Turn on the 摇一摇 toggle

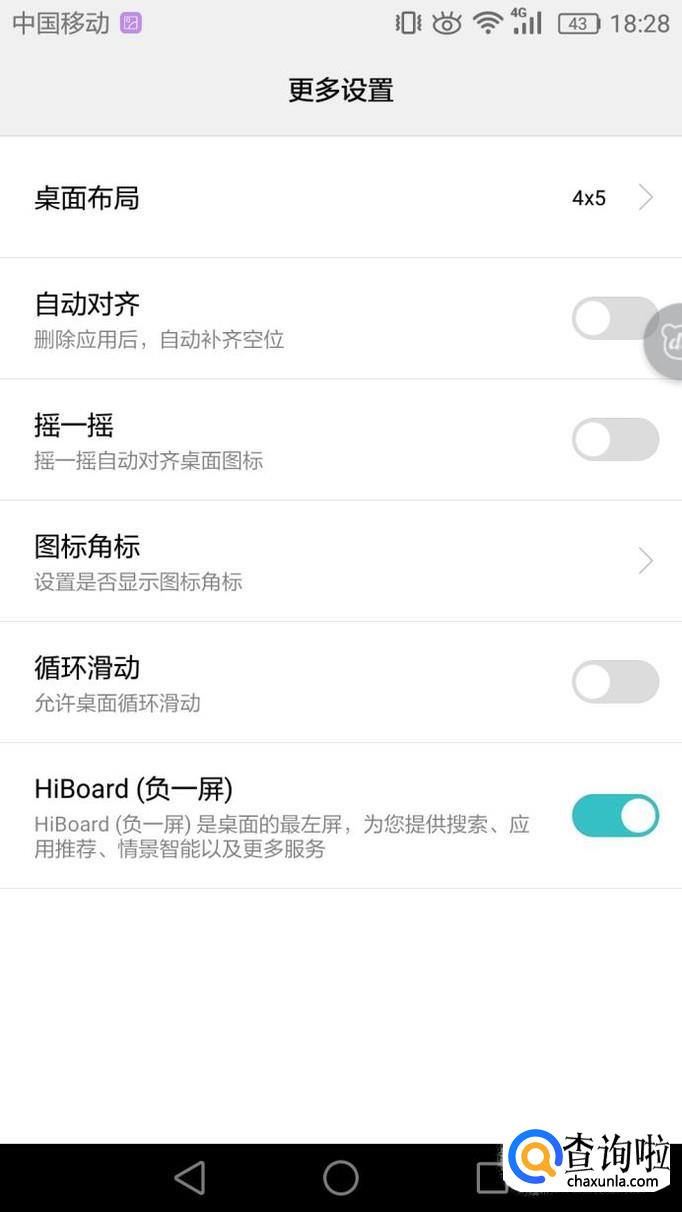click(615, 440)
